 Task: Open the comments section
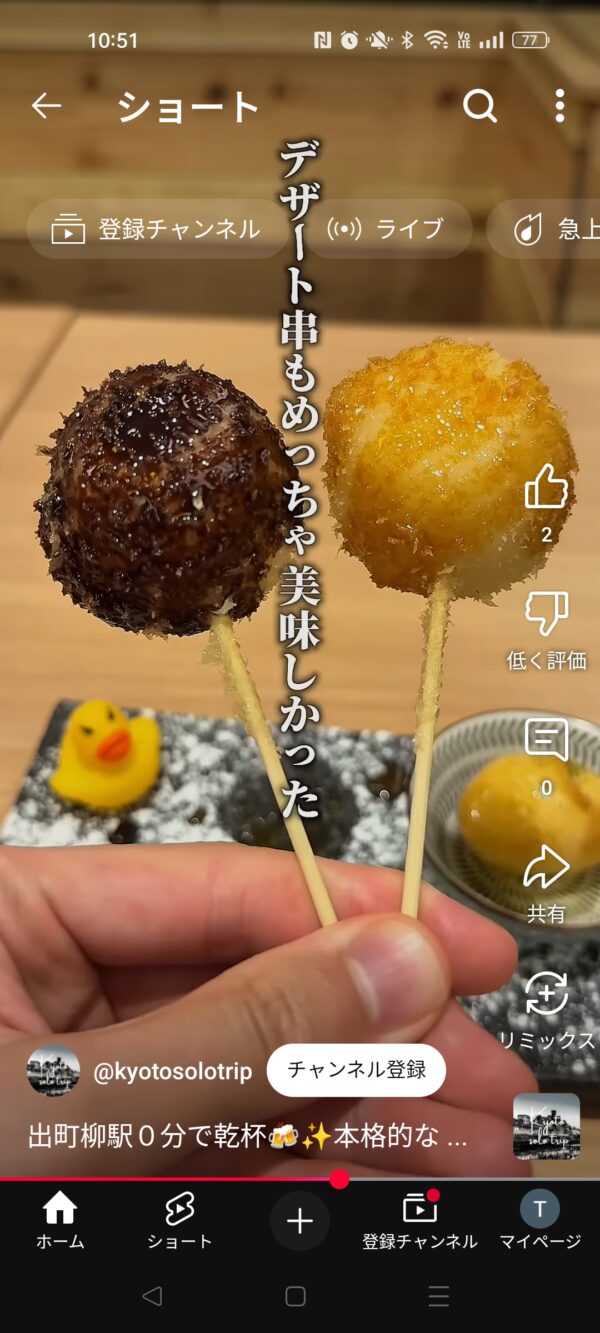pos(546,741)
